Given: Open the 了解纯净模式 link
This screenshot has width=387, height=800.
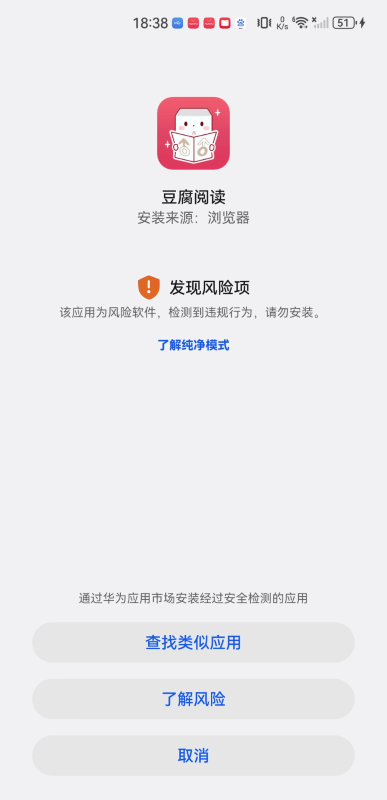Looking at the screenshot, I should click(x=193, y=345).
